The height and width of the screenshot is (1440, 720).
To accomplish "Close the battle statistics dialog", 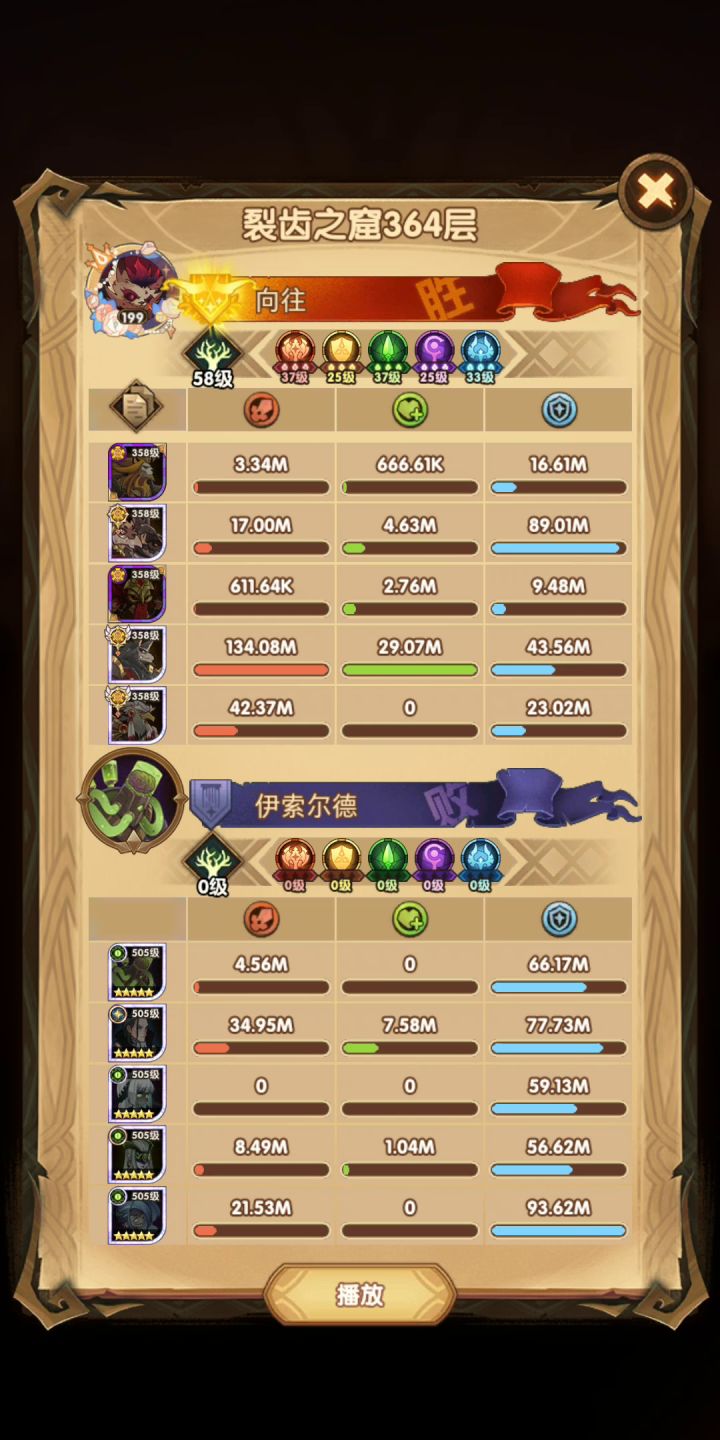I will pos(656,191).
